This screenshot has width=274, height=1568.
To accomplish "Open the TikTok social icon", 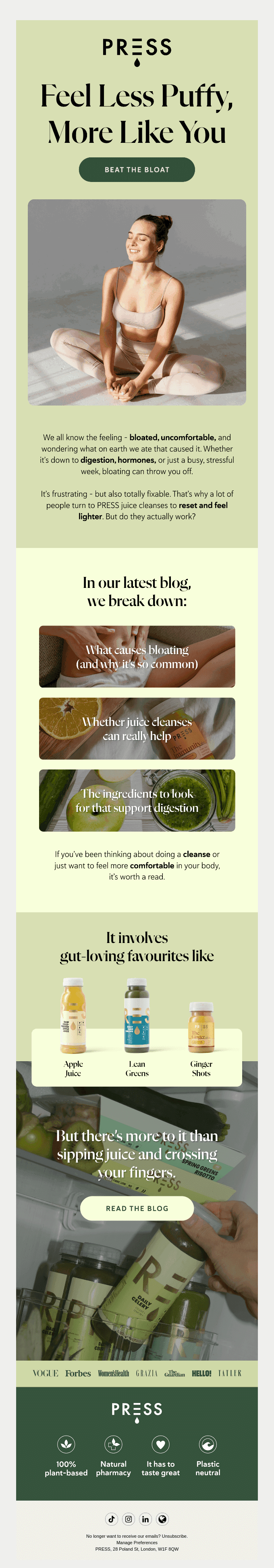I will tap(111, 1519).
